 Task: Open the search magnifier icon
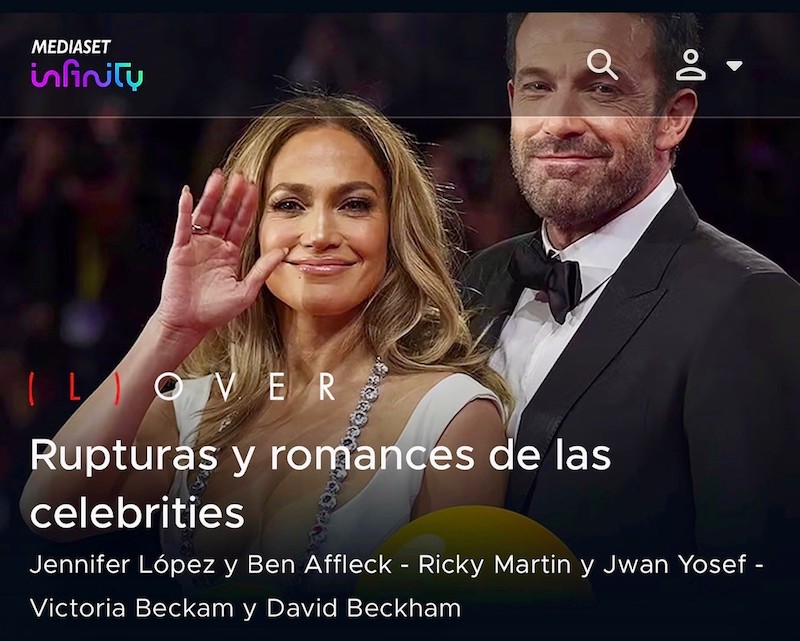pos(602,65)
